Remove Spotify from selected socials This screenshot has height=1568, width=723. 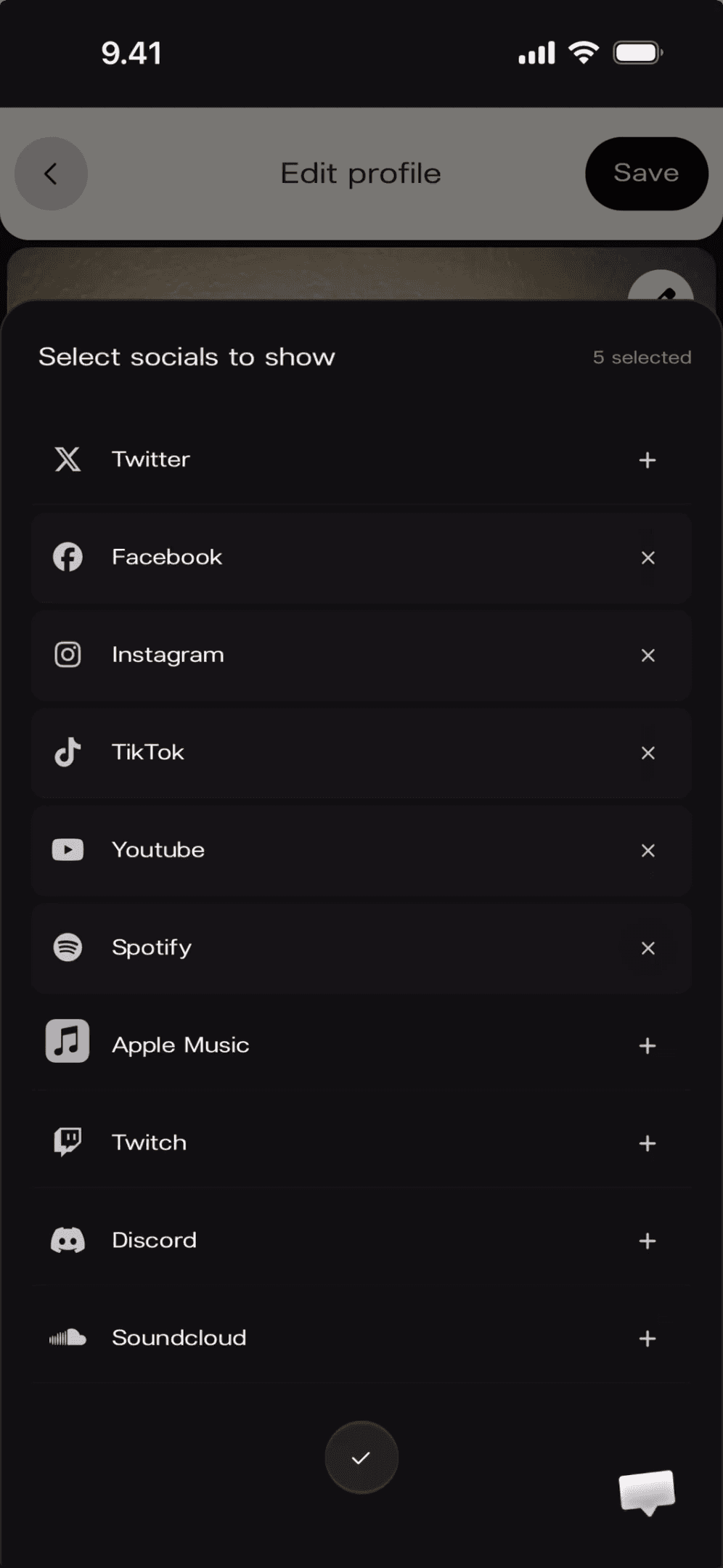click(648, 948)
